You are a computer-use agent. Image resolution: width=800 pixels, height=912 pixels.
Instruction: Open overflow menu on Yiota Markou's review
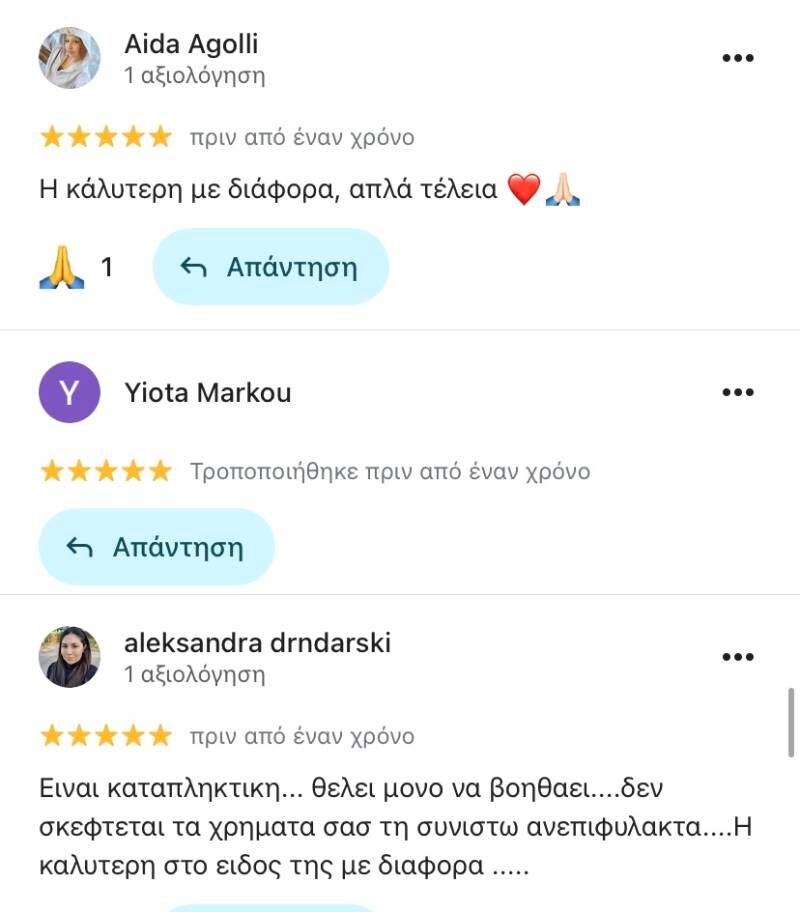coord(737,392)
